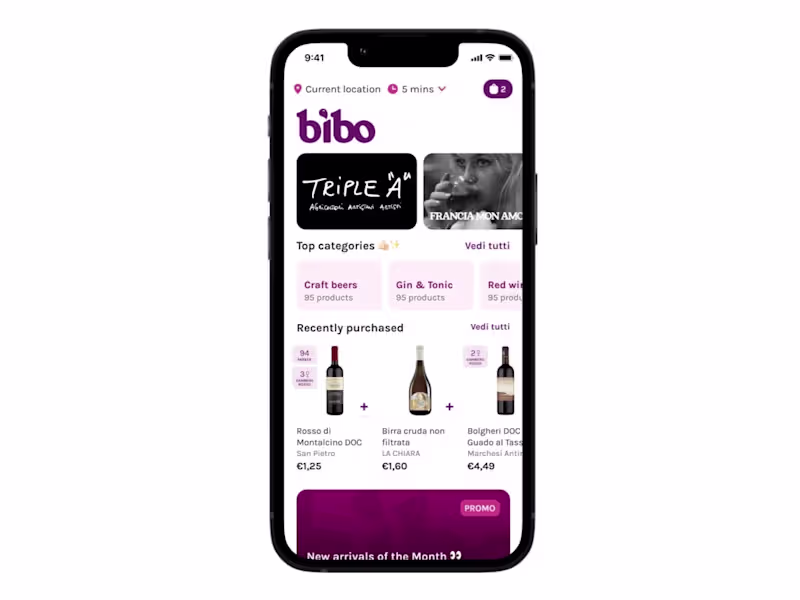Screen dimensions: 800x600
Task: Add Birra cruda non filtrata to cart
Action: point(449,407)
